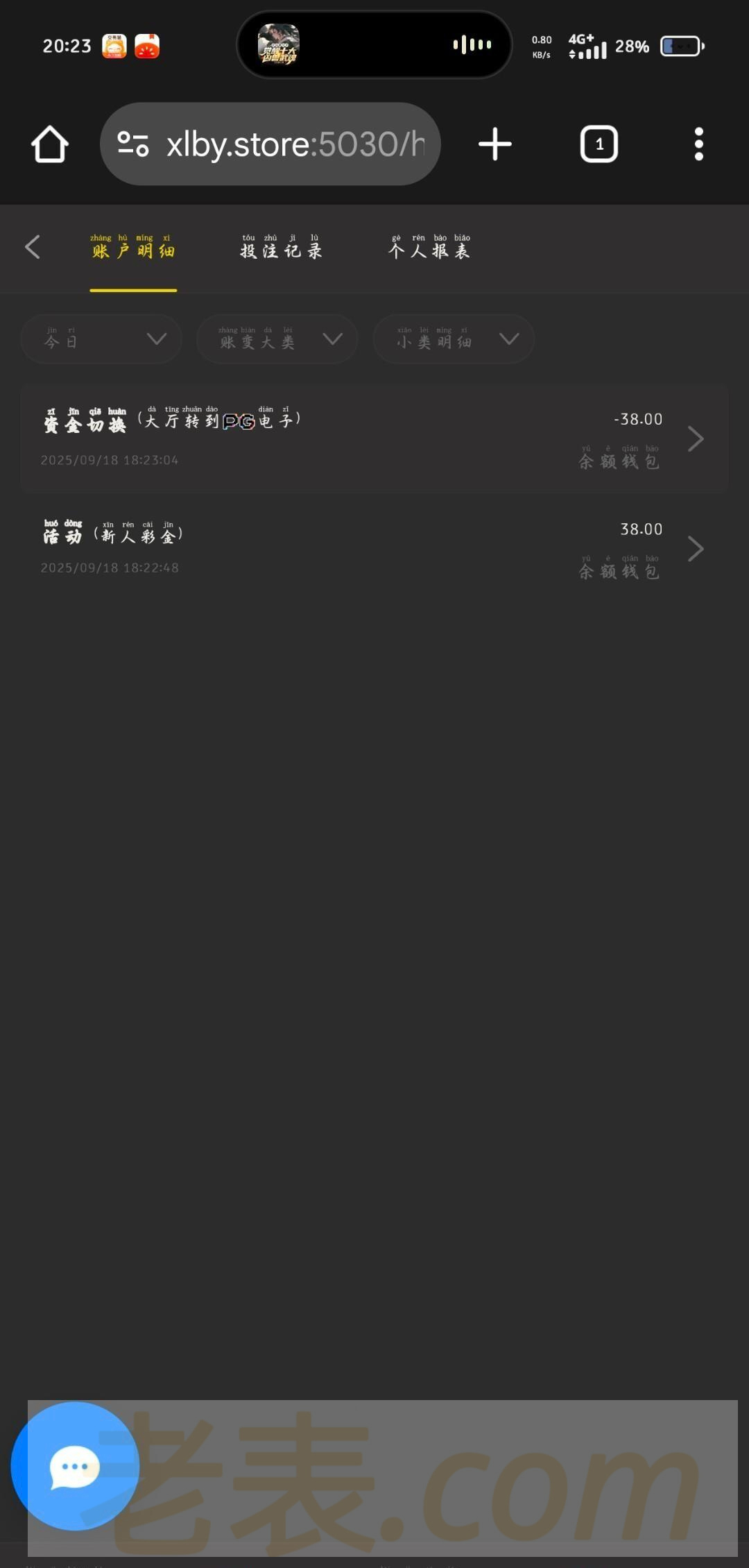Open a new browser tab
The height and width of the screenshot is (1568, 749).
point(495,144)
